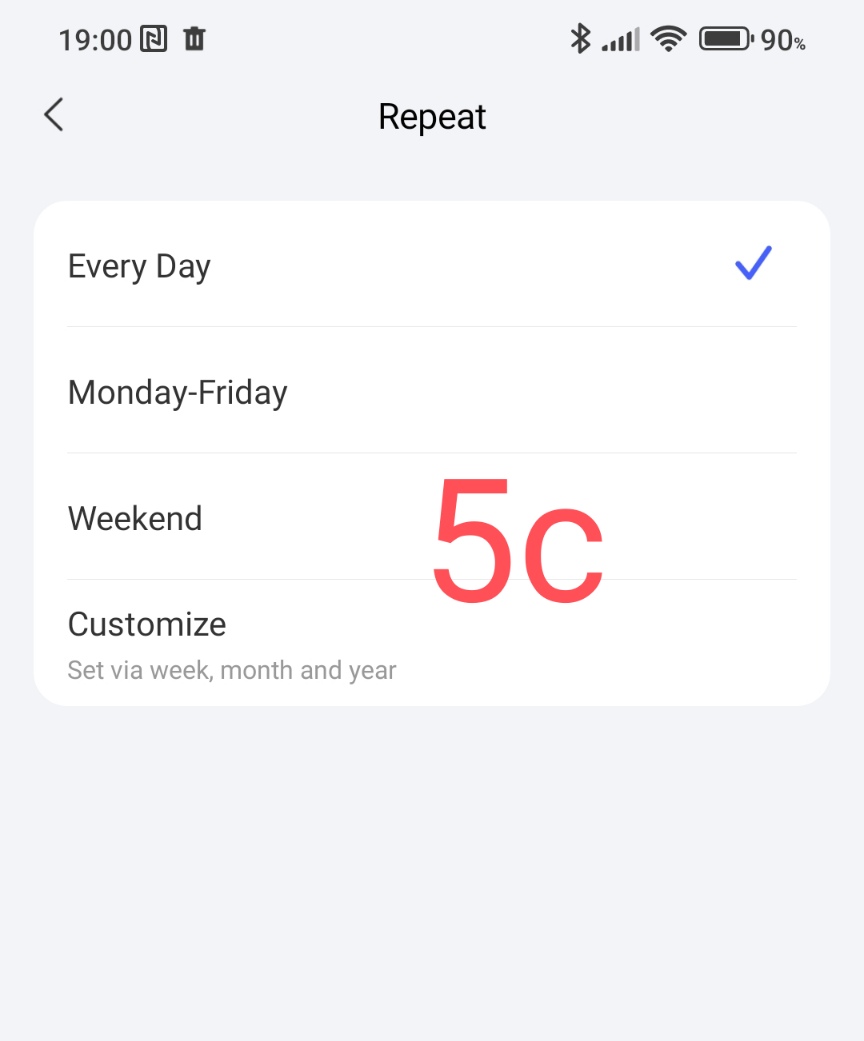The image size is (864, 1041).
Task: Go back from the Repeat screen
Action: tap(54, 116)
